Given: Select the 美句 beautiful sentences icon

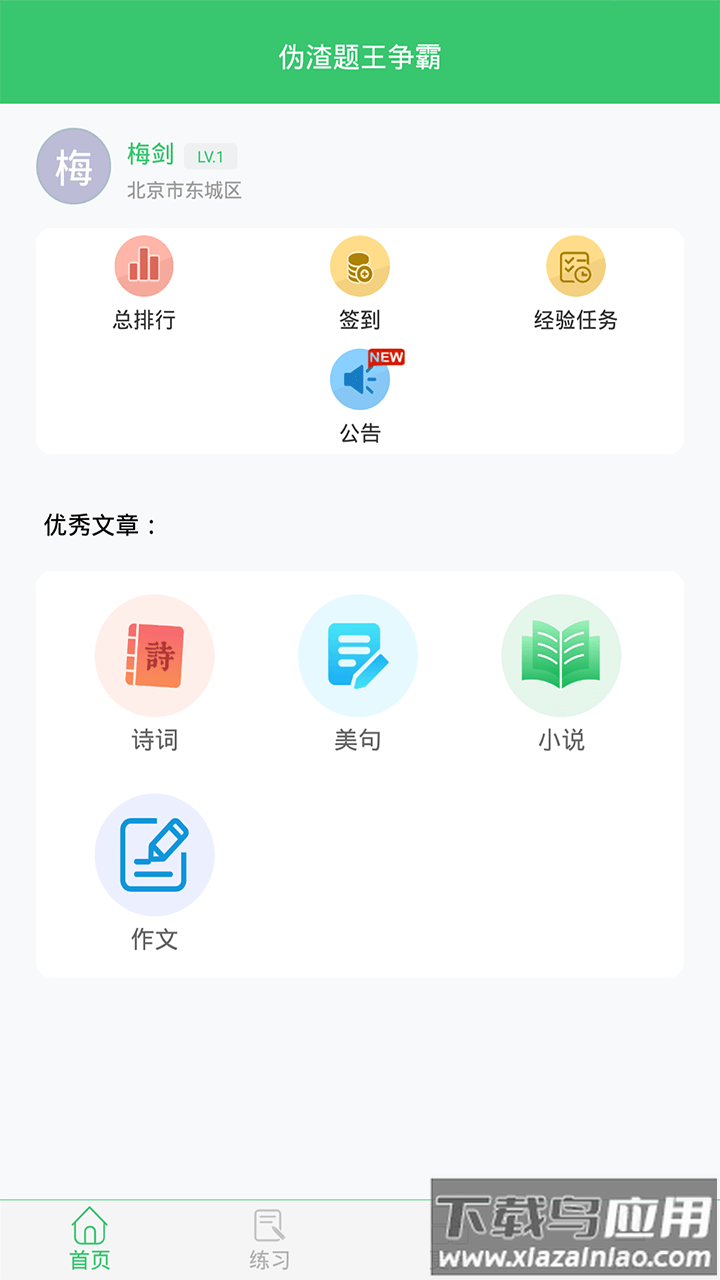Looking at the screenshot, I should coord(358,655).
